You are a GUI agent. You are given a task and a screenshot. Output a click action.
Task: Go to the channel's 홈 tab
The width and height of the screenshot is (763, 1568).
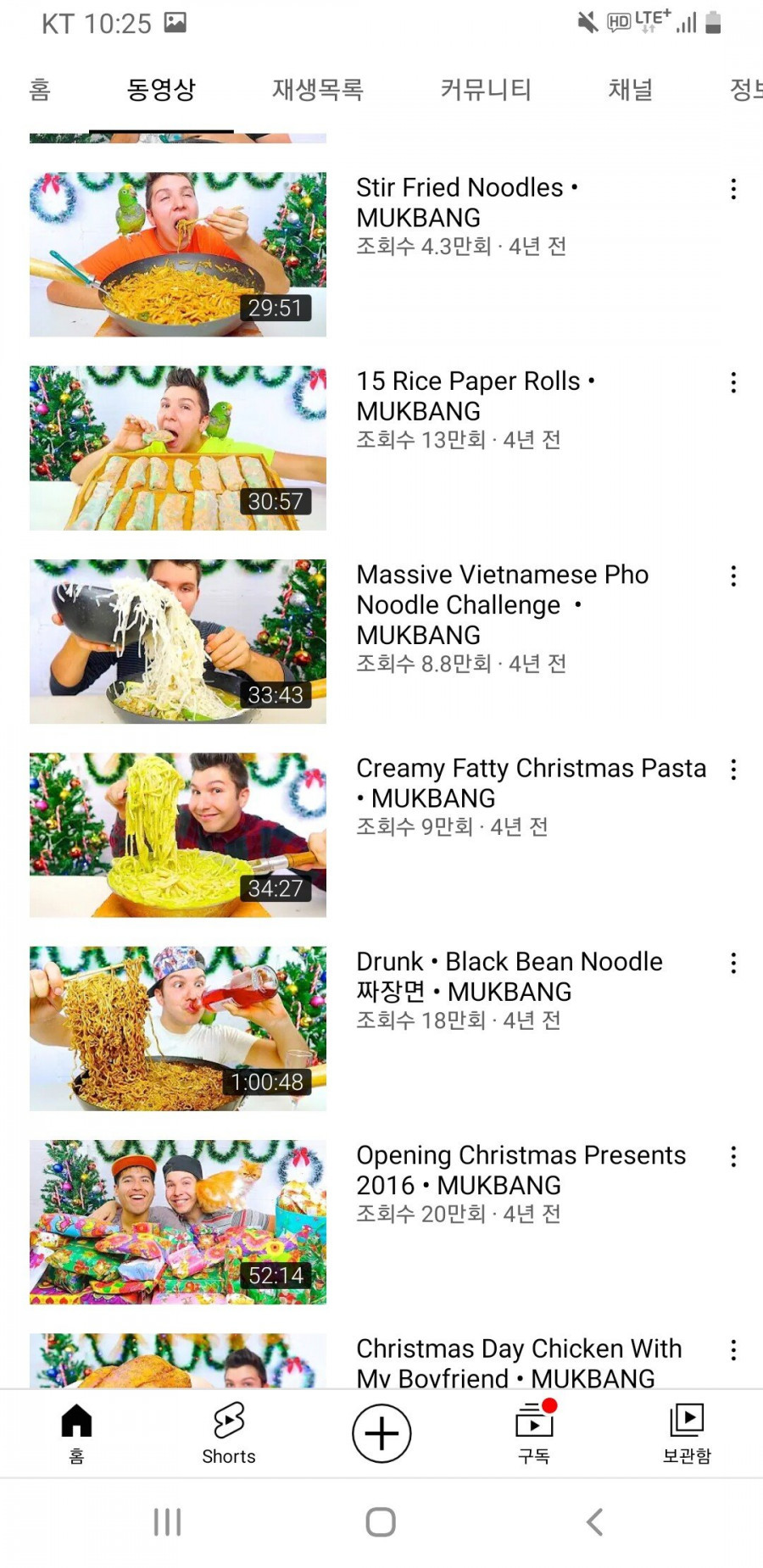coord(40,89)
